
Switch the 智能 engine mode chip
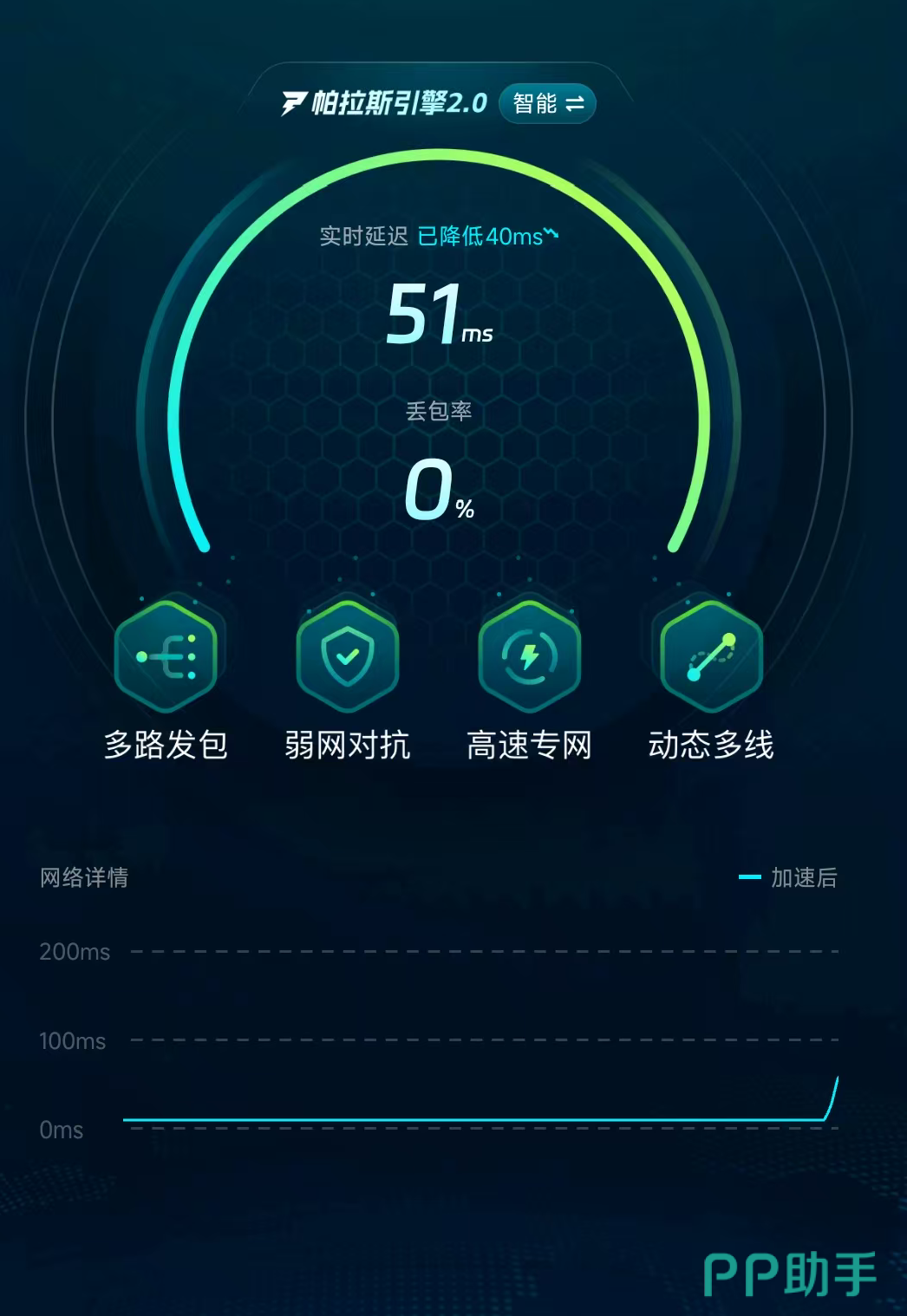coord(547,104)
